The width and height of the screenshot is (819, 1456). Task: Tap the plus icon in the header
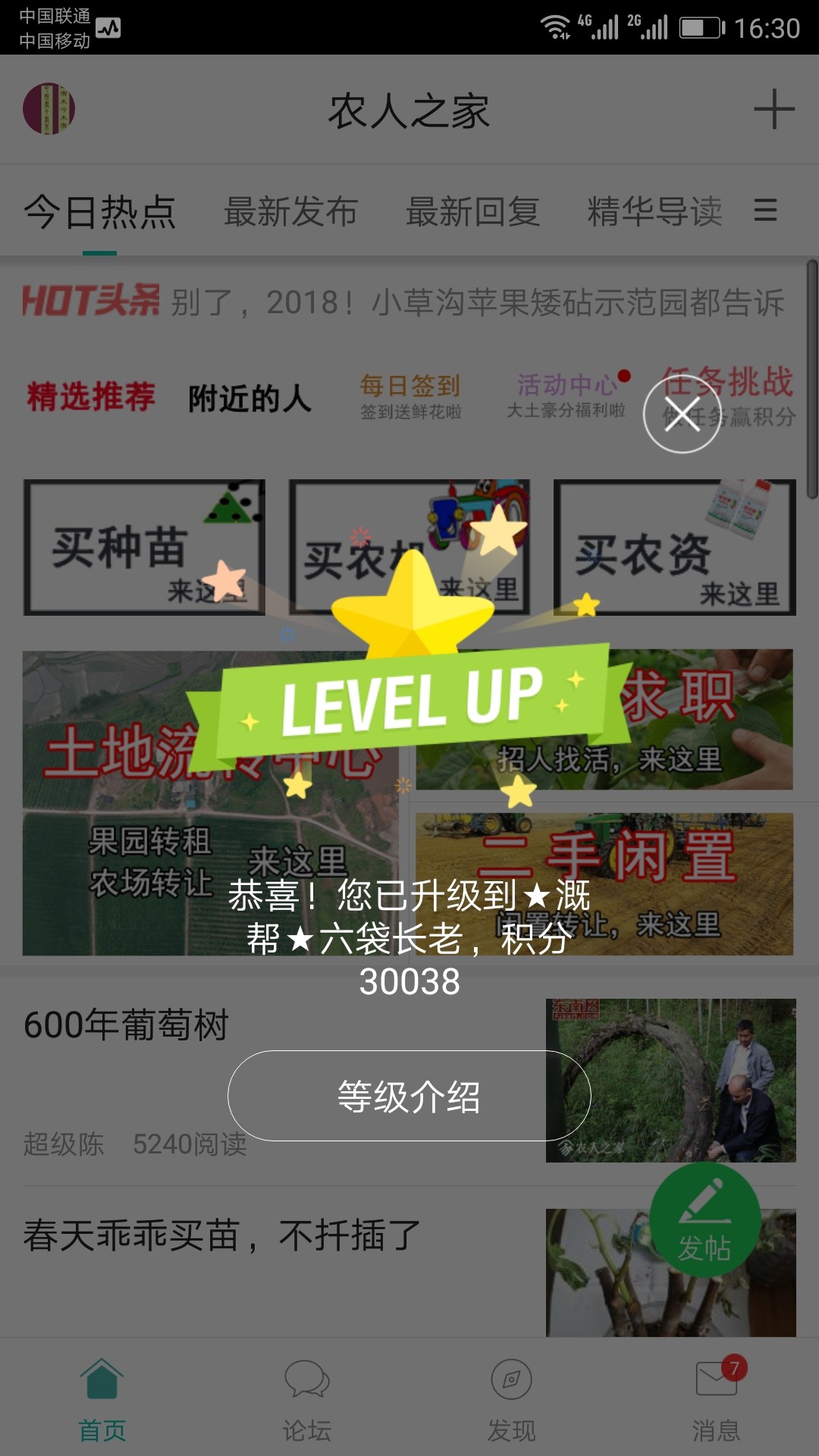774,109
